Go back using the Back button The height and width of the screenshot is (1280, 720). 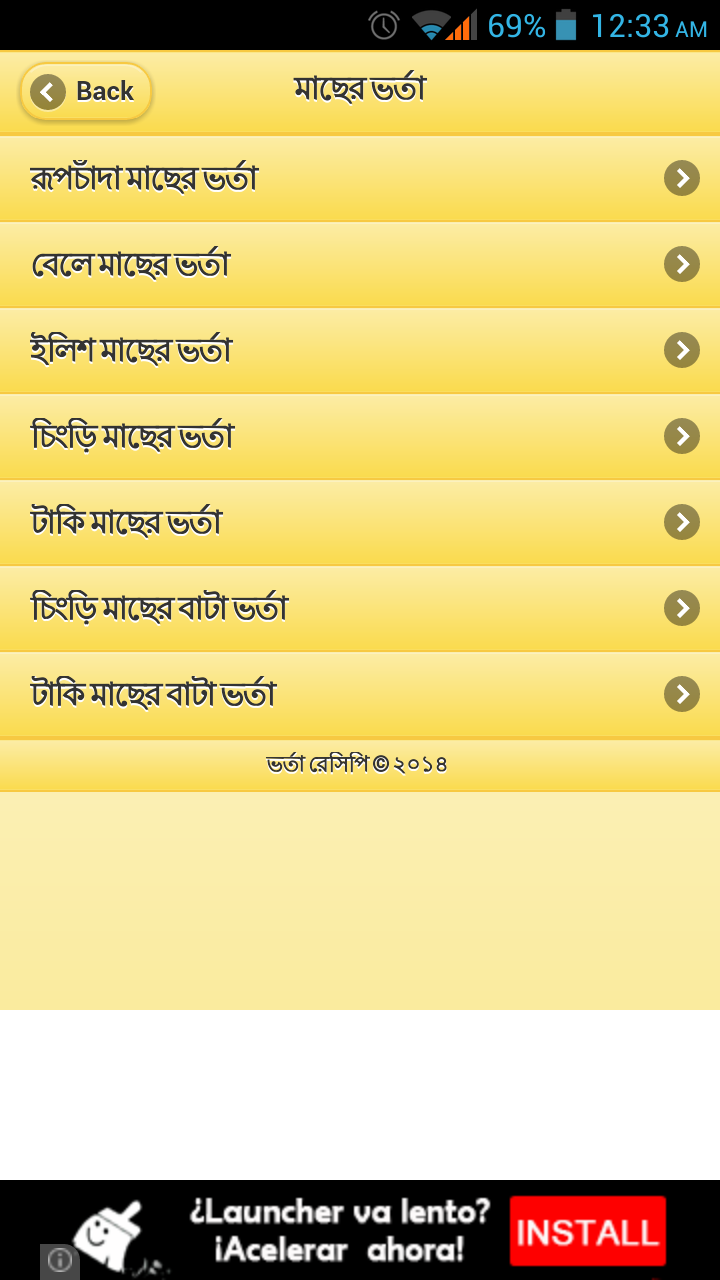point(86,92)
